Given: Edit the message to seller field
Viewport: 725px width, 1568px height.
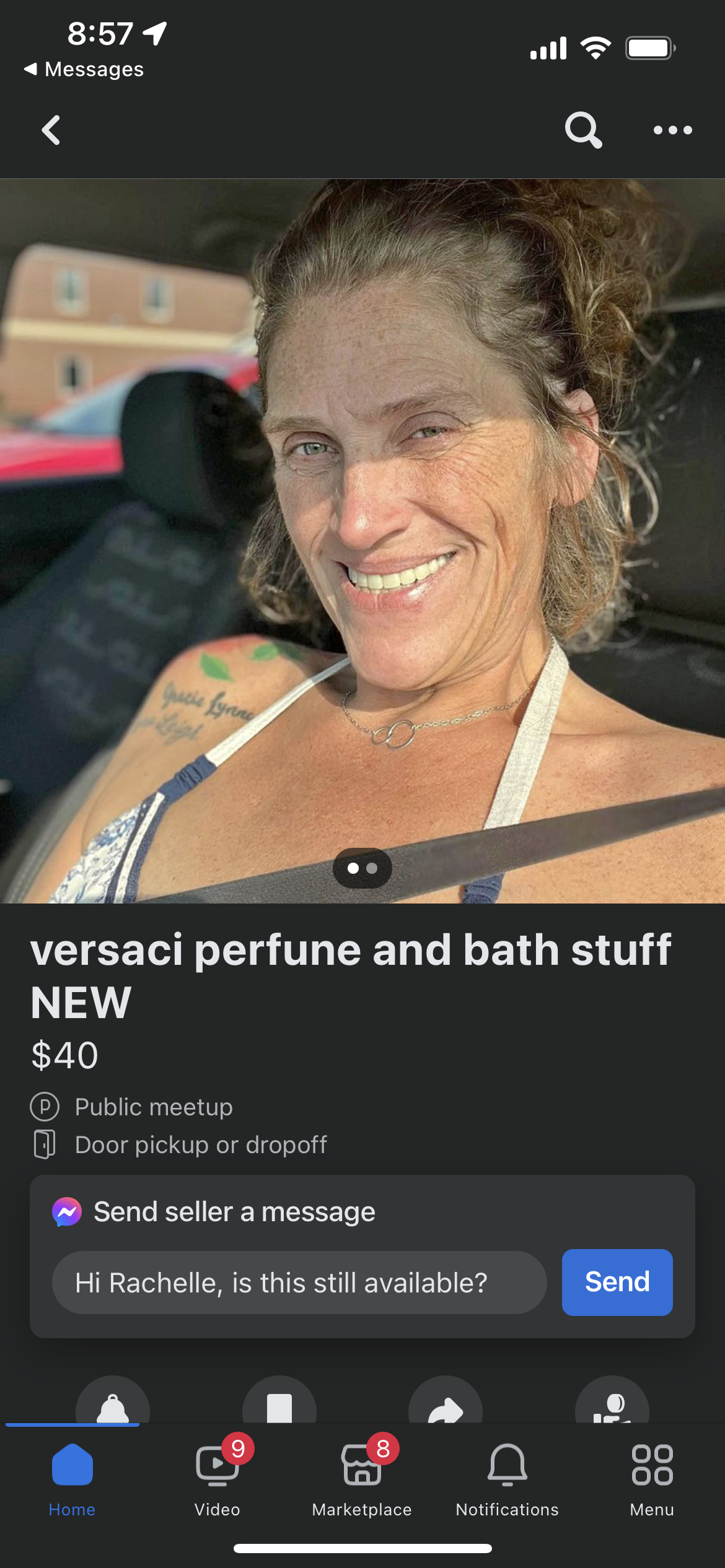Looking at the screenshot, I should (299, 1283).
